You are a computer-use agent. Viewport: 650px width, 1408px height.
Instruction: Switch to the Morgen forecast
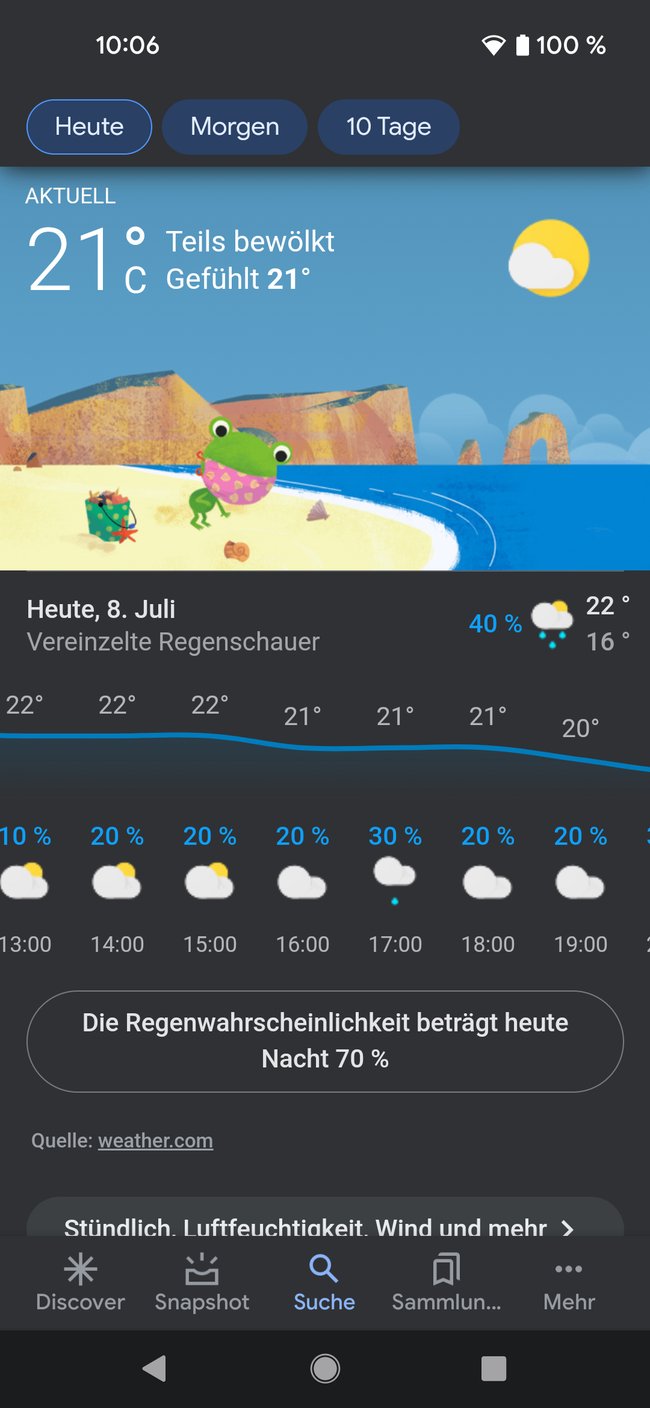click(x=234, y=127)
